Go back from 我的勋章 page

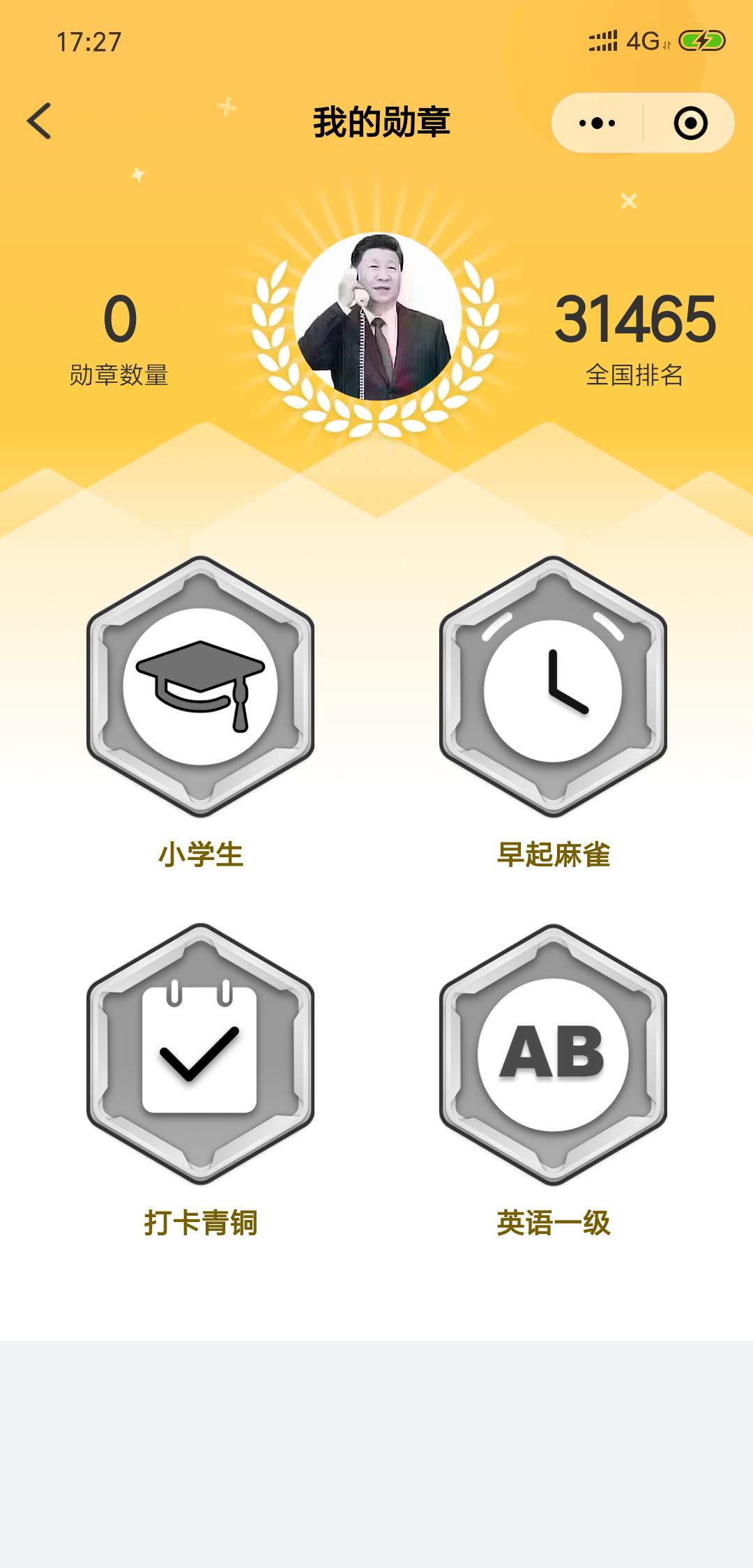pos(40,121)
